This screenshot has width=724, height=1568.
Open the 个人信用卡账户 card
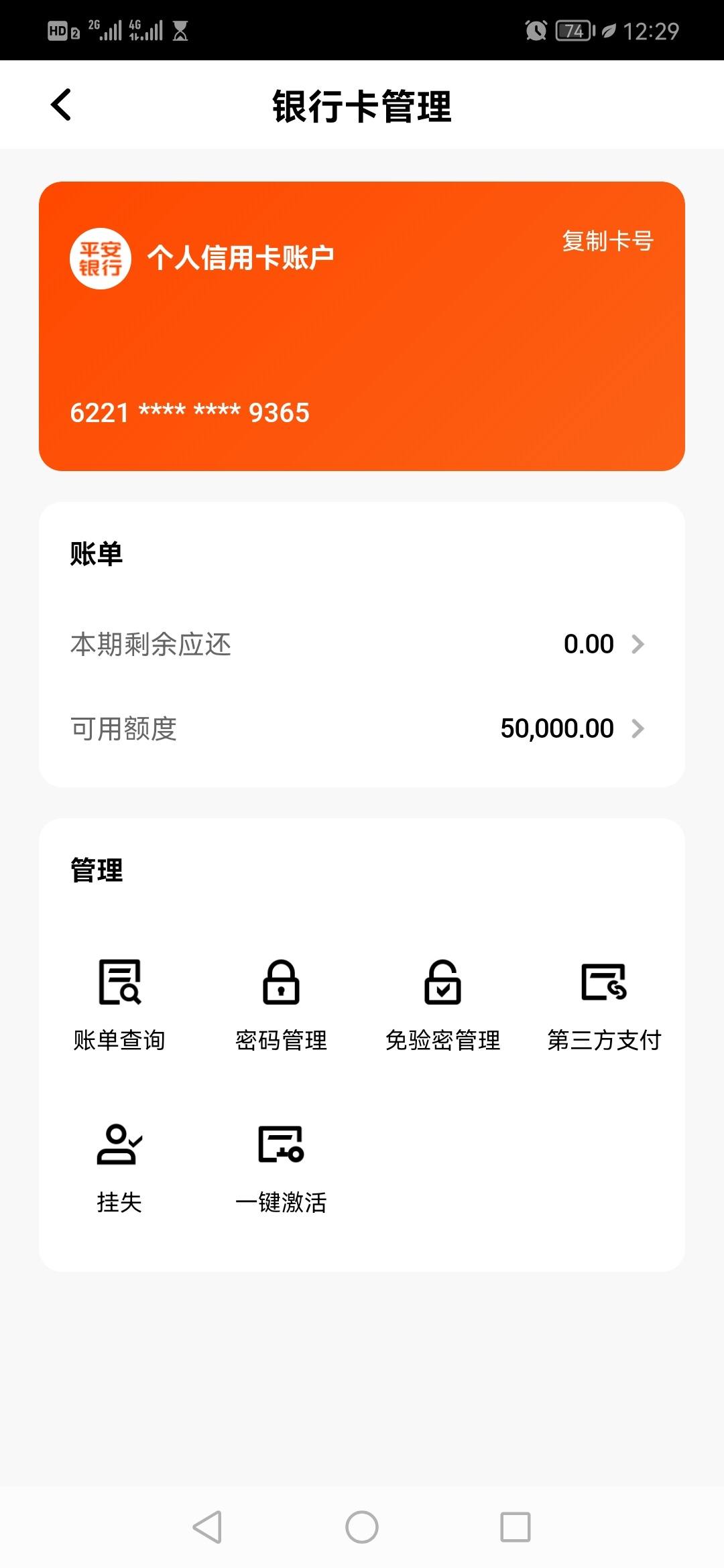pos(362,326)
